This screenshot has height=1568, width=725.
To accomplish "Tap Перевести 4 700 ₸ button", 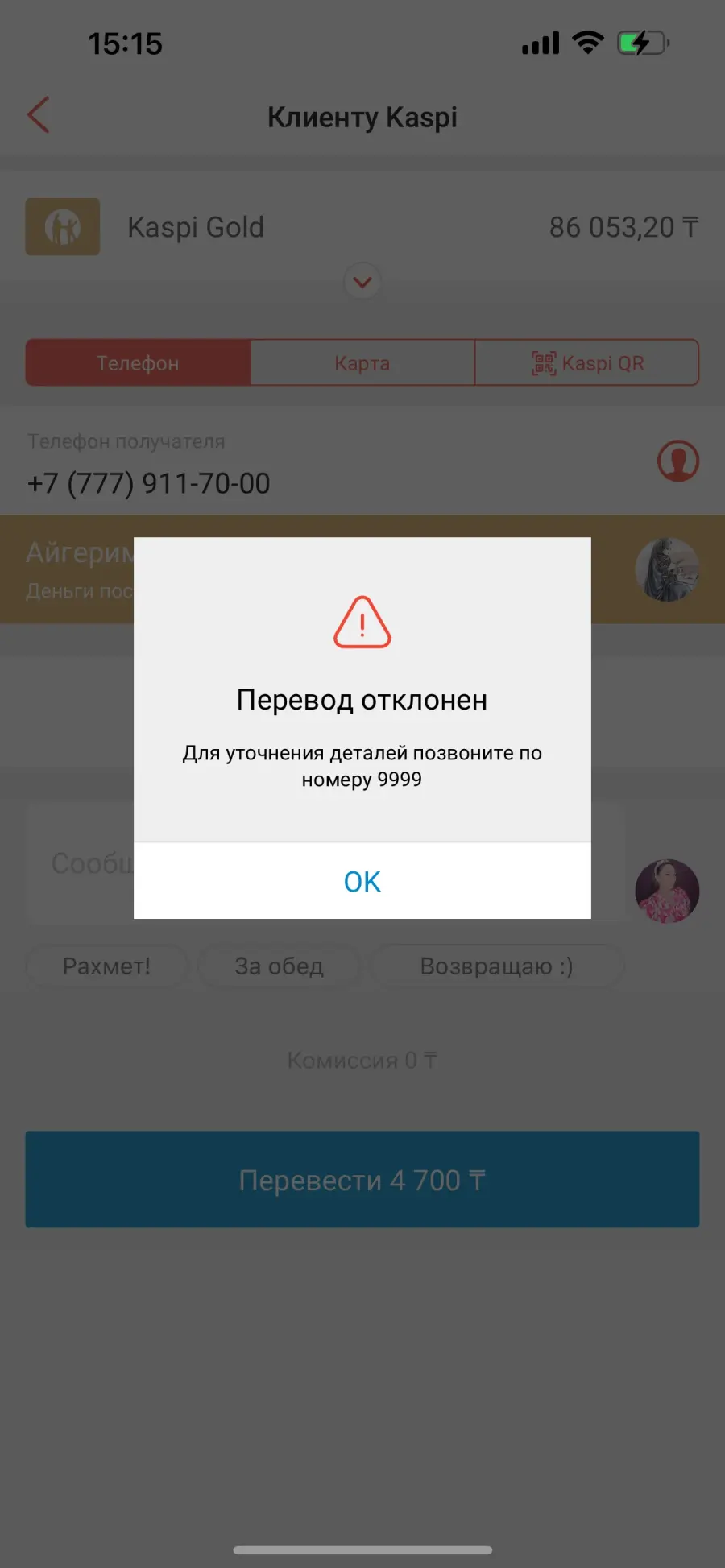I will pyautogui.click(x=362, y=1180).
